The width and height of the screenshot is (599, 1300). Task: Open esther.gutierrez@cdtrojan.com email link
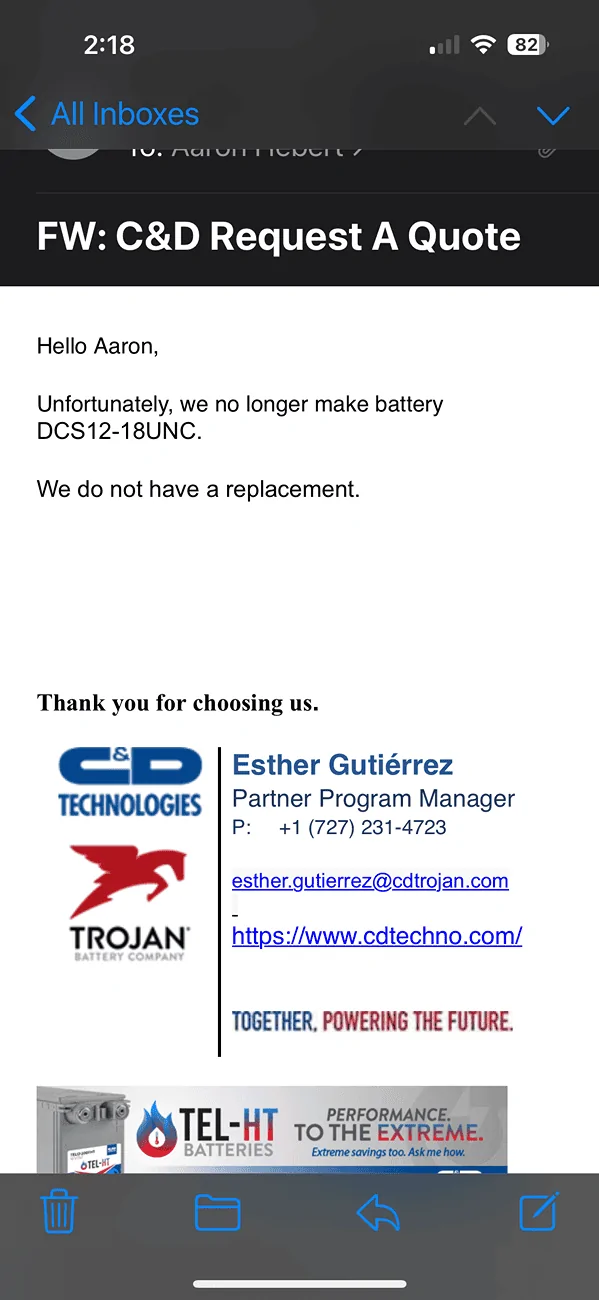pos(370,881)
